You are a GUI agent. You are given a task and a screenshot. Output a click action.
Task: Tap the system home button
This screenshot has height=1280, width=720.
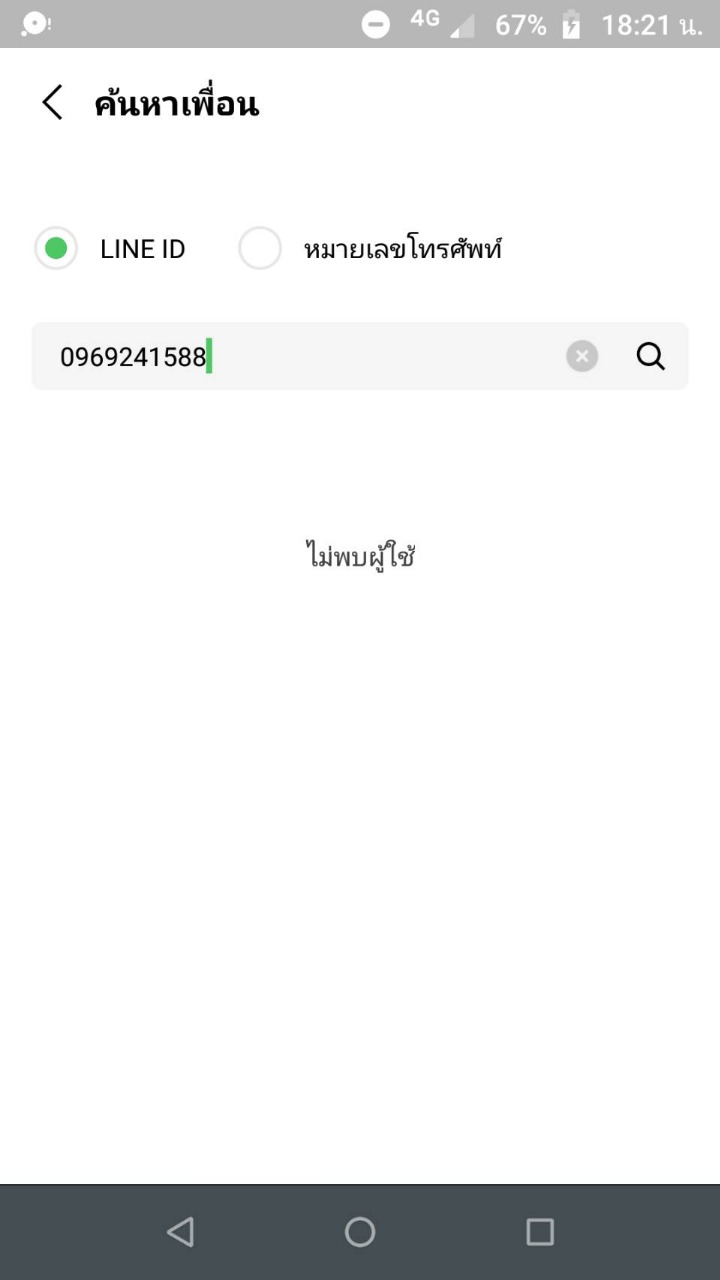[x=360, y=1232]
